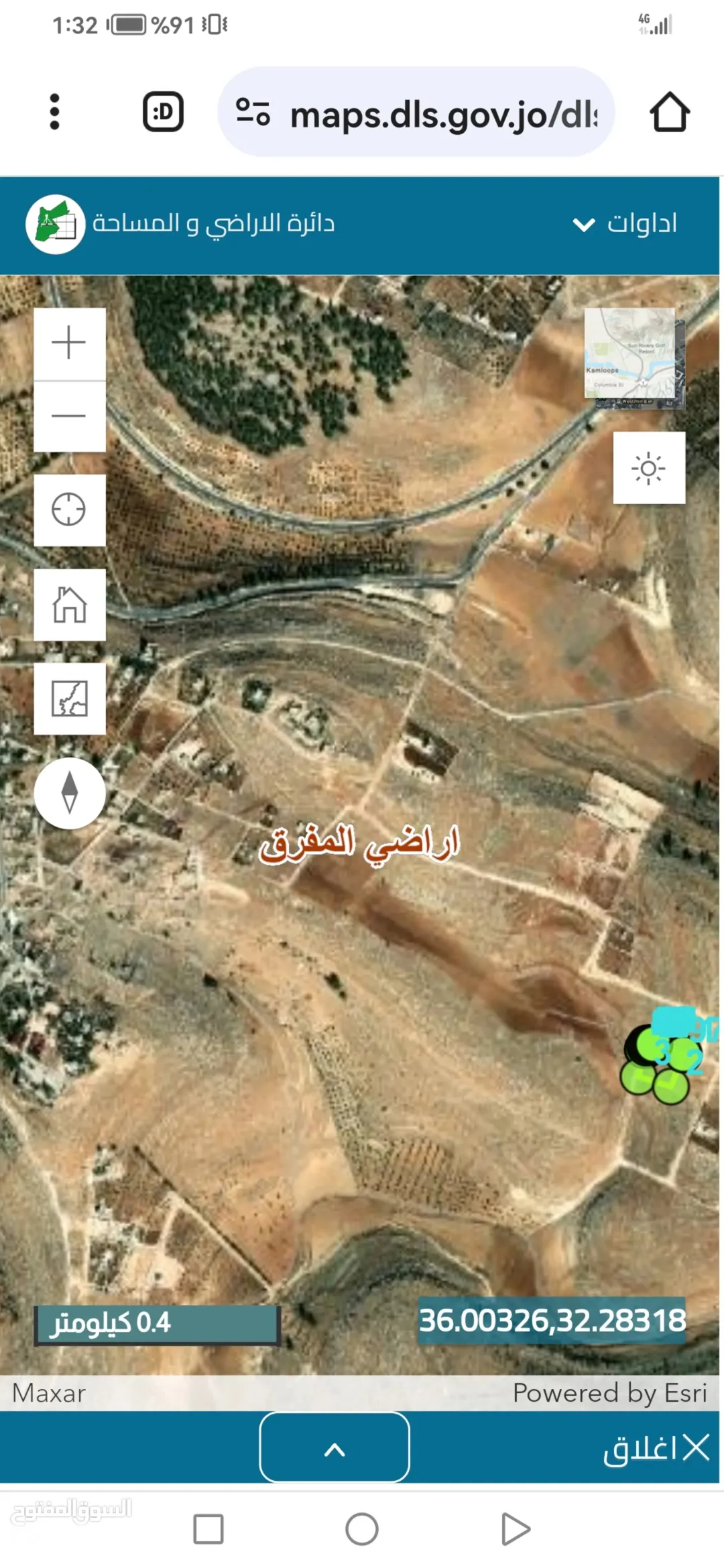Tap the sun brightness button

click(649, 468)
